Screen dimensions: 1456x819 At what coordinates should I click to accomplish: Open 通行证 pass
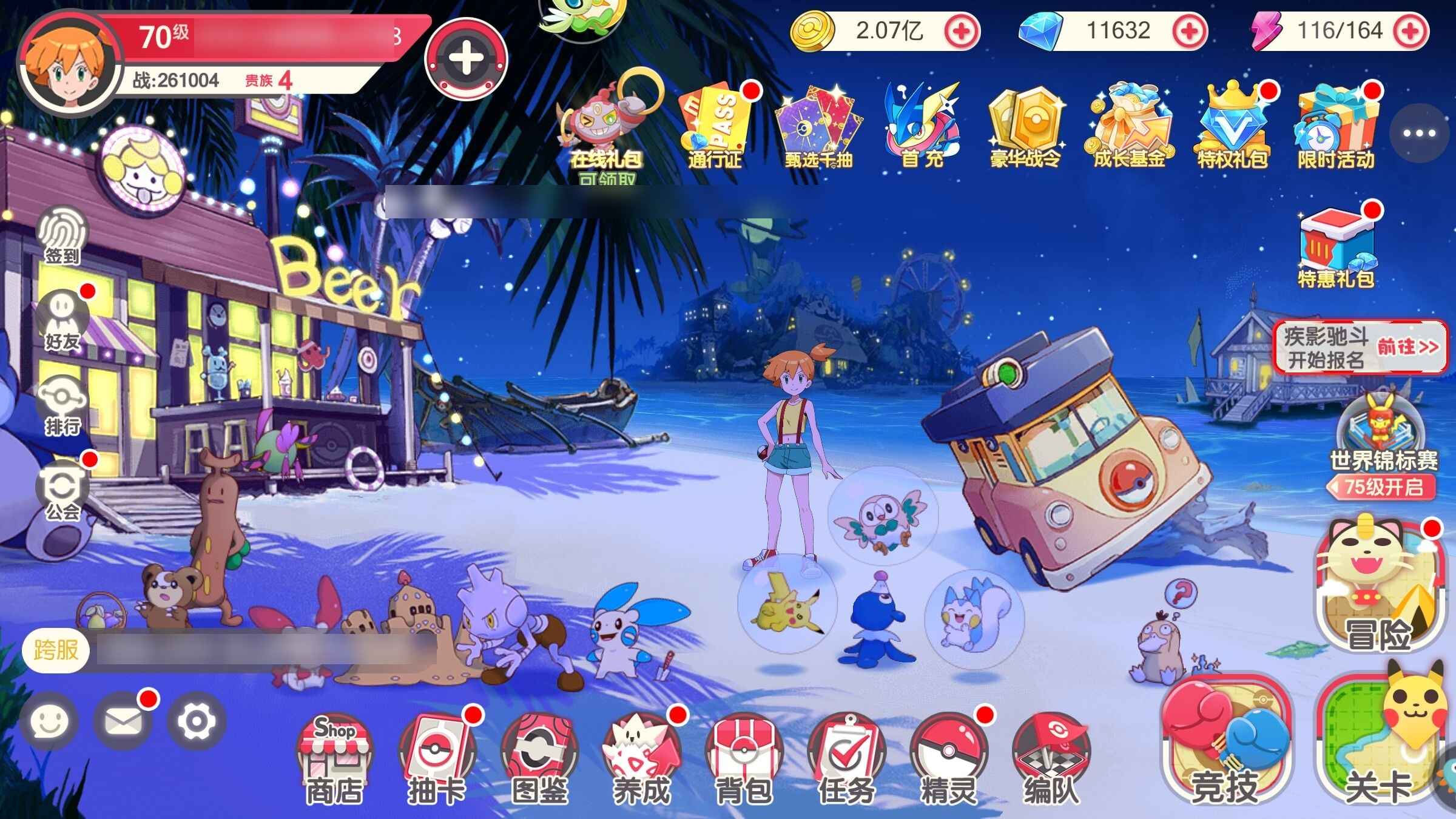pyautogui.click(x=715, y=127)
